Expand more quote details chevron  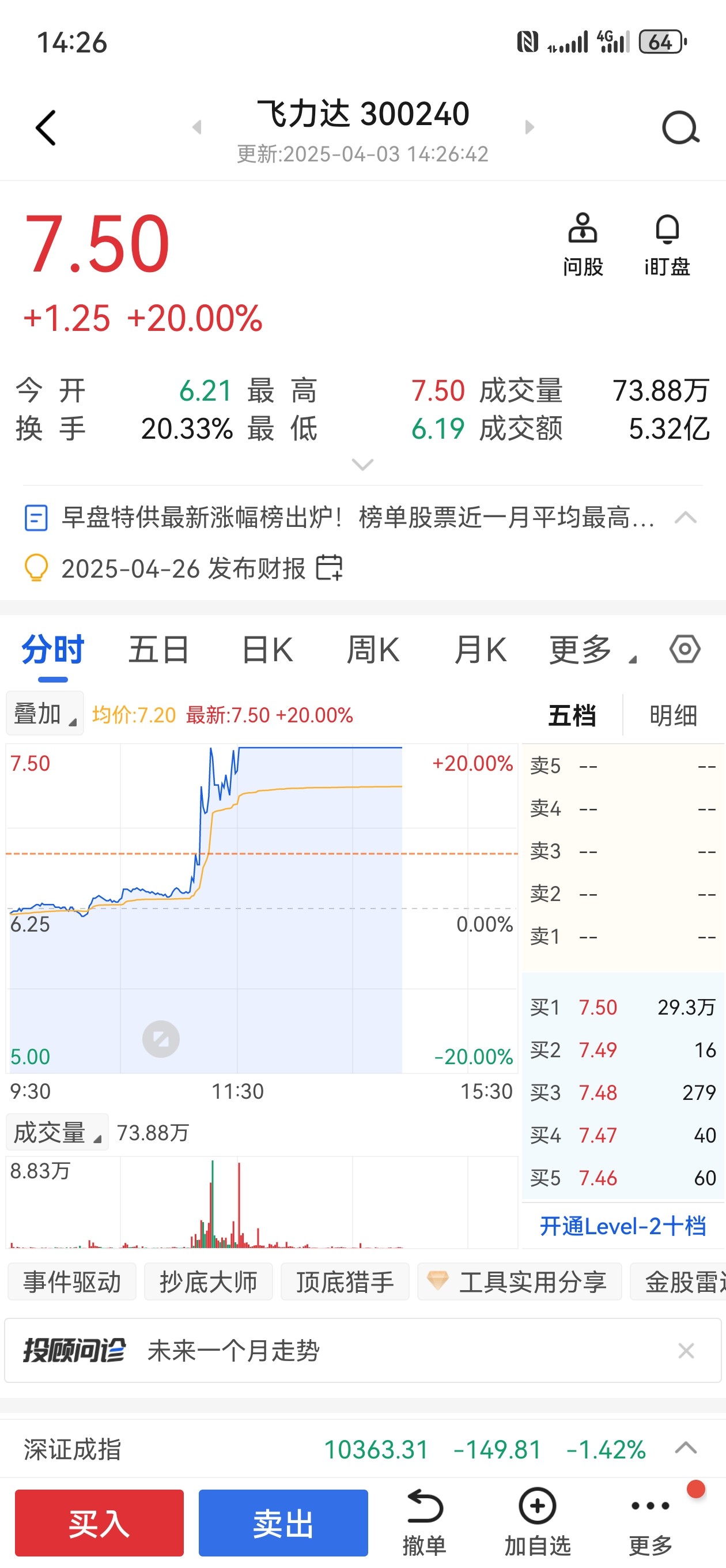(x=362, y=465)
